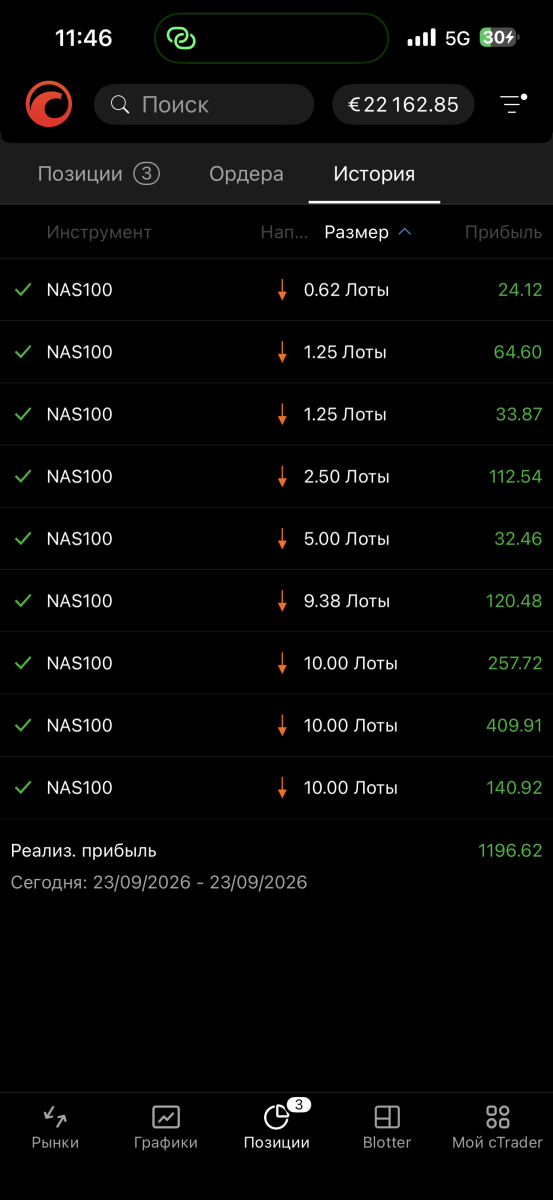553x1200 pixels.
Task: Open the Blotter bottom tab
Action: [x=387, y=1127]
